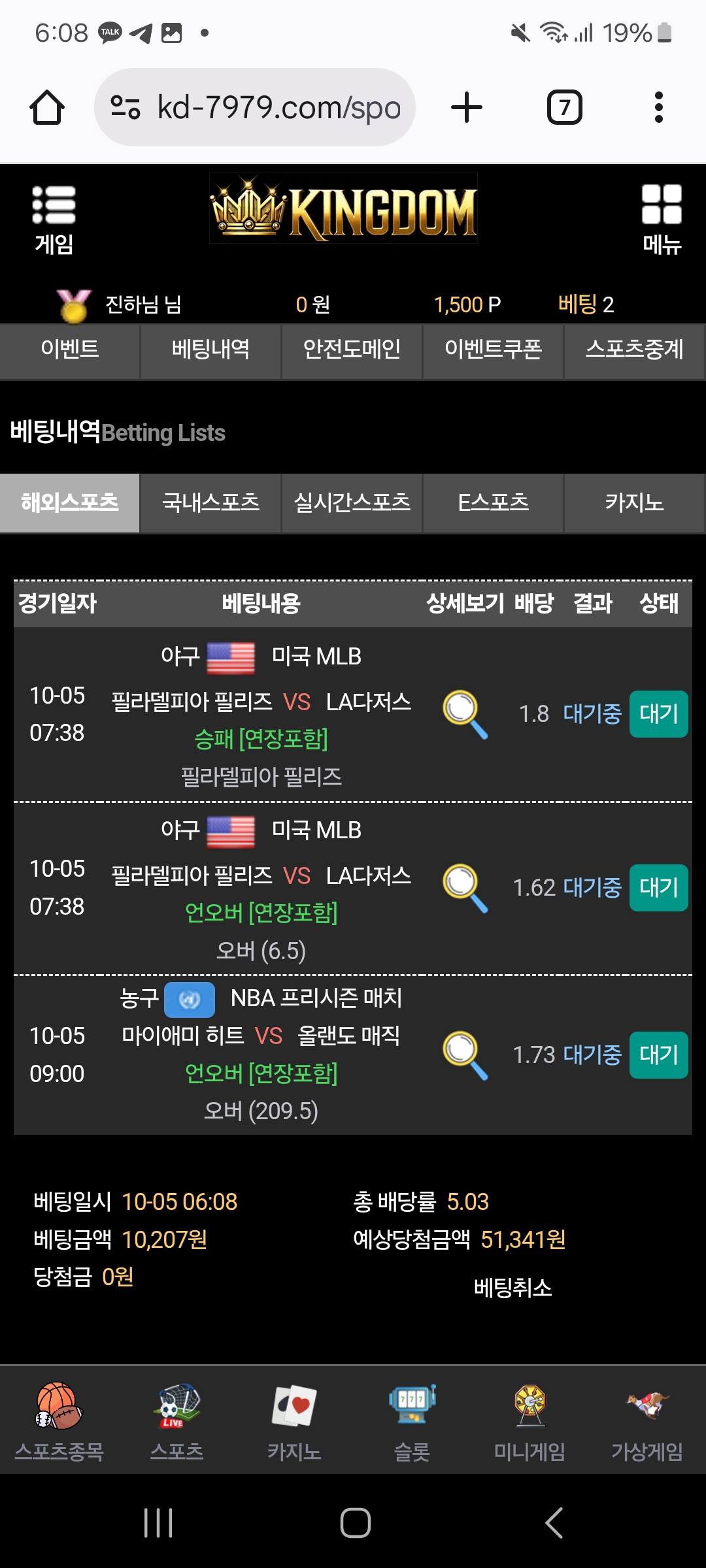
Task: Go back using system back button
Action: point(554,1523)
